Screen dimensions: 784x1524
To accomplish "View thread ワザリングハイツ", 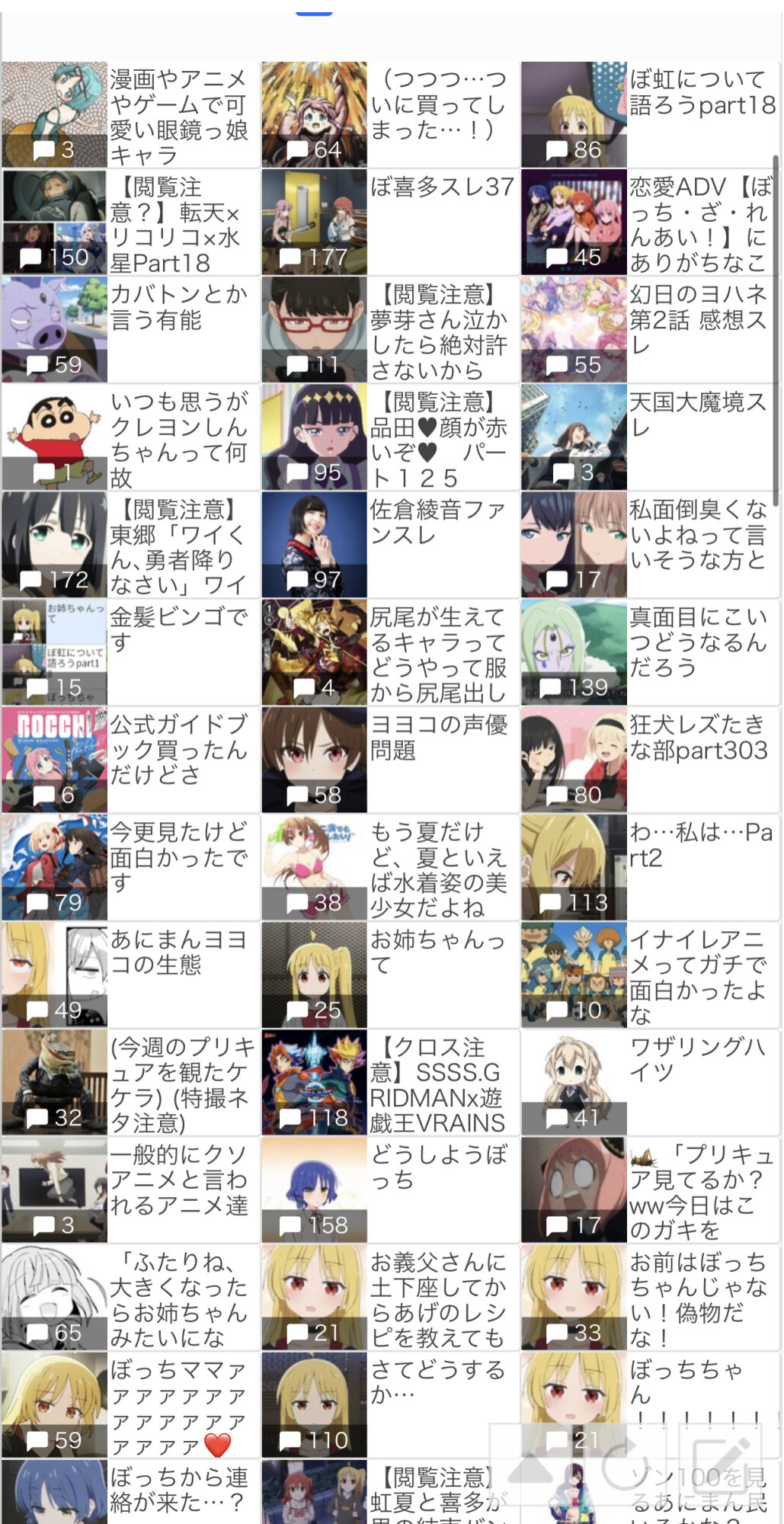I will coord(651,1082).
